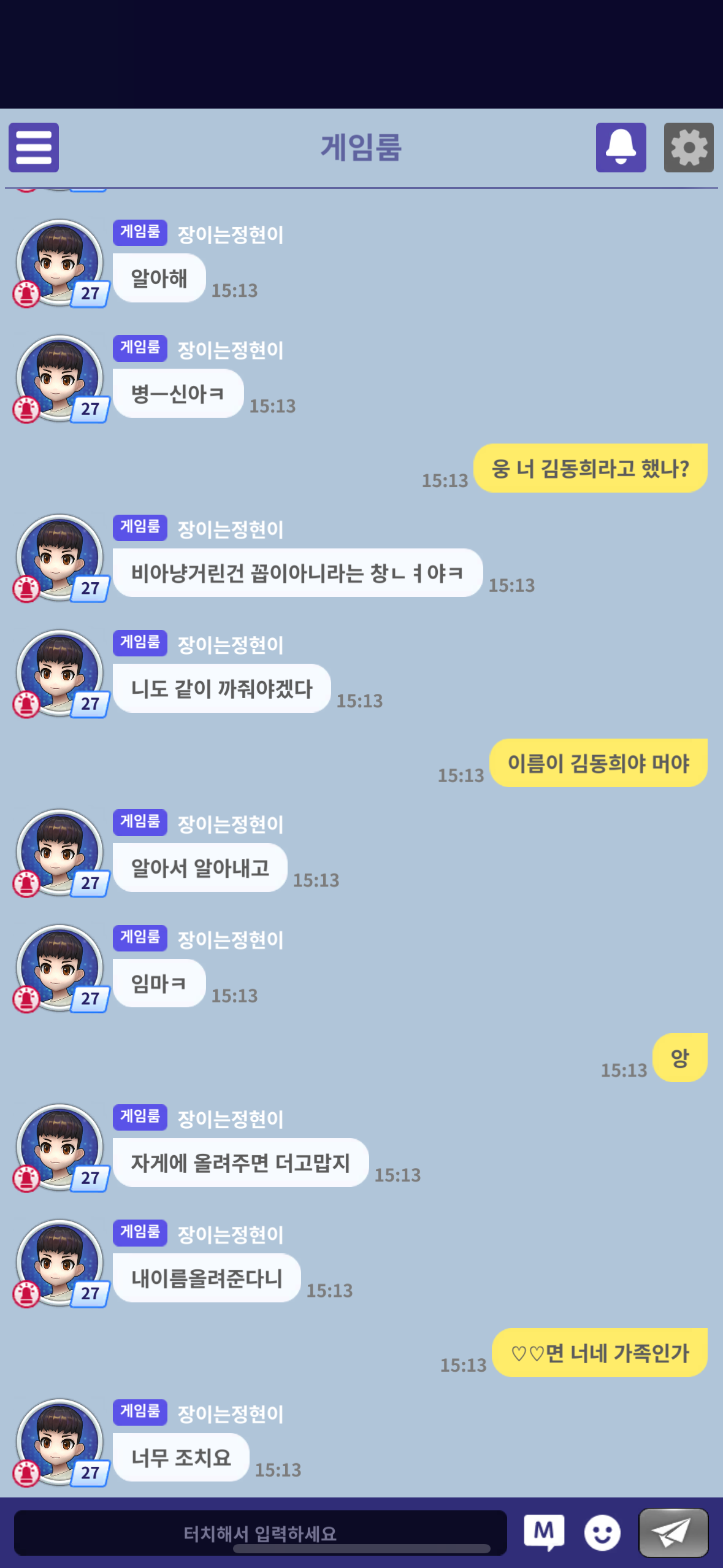The image size is (723, 1568).
Task: Open the emoji picker
Action: (602, 1532)
